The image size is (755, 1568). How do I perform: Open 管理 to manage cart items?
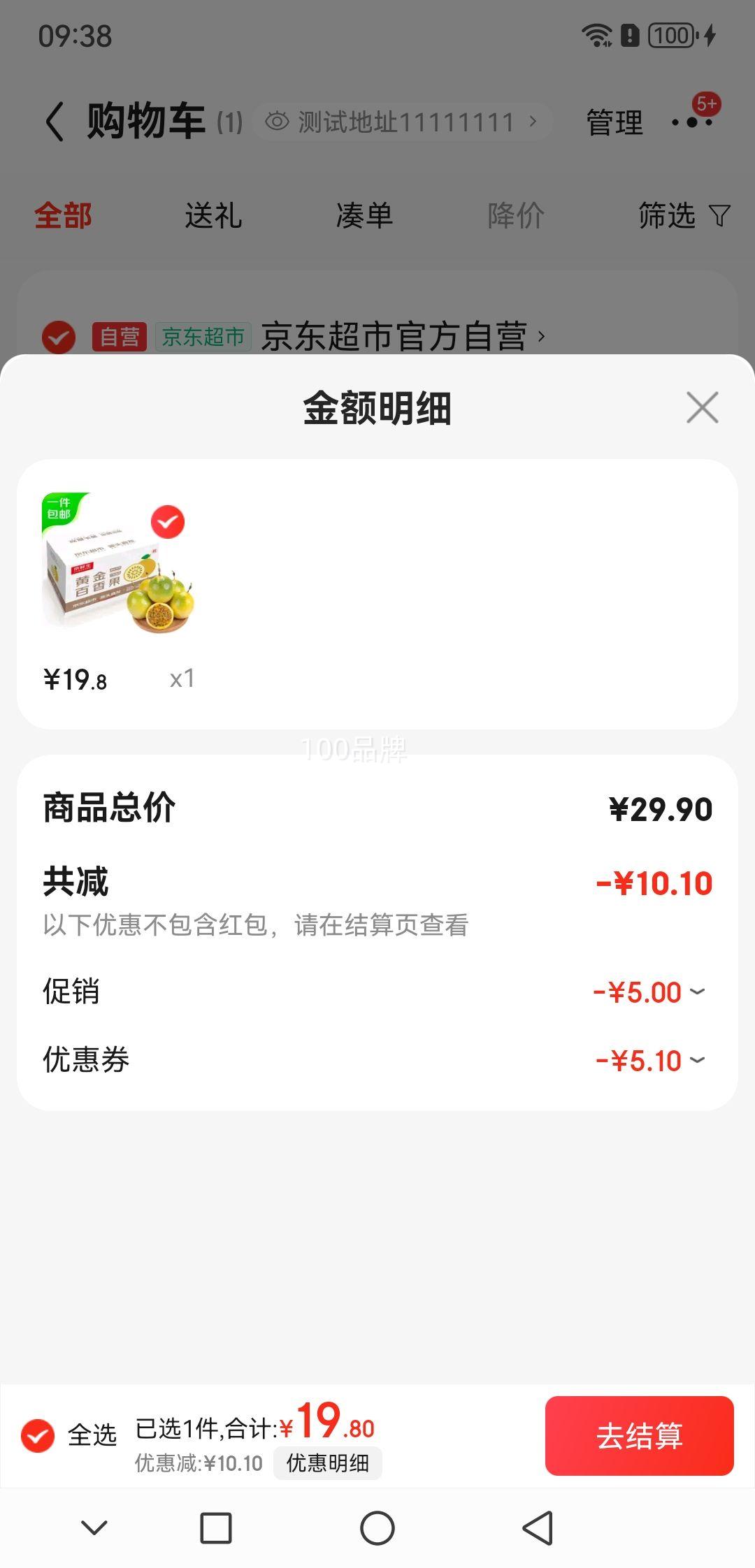pos(614,123)
